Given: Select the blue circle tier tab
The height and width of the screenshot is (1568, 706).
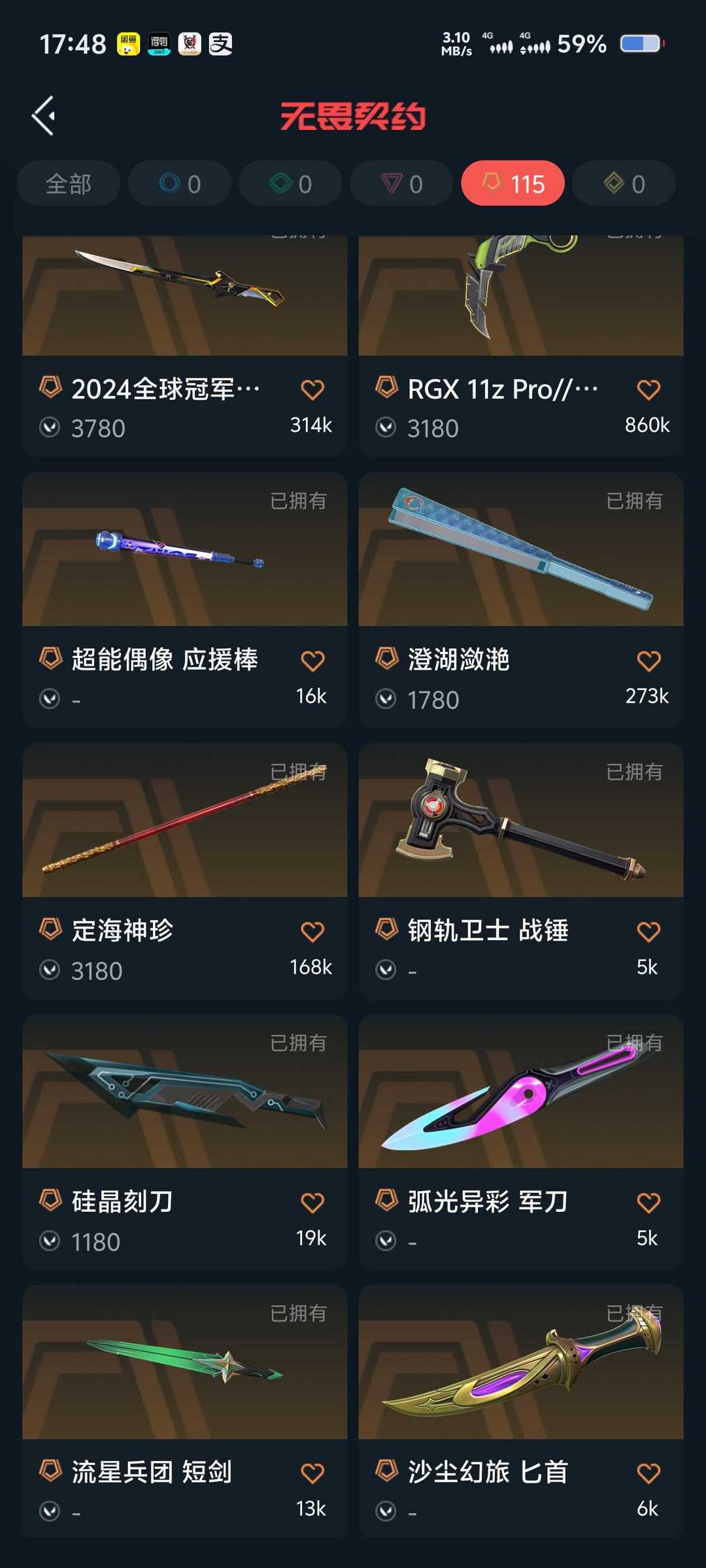Looking at the screenshot, I should pos(180,184).
